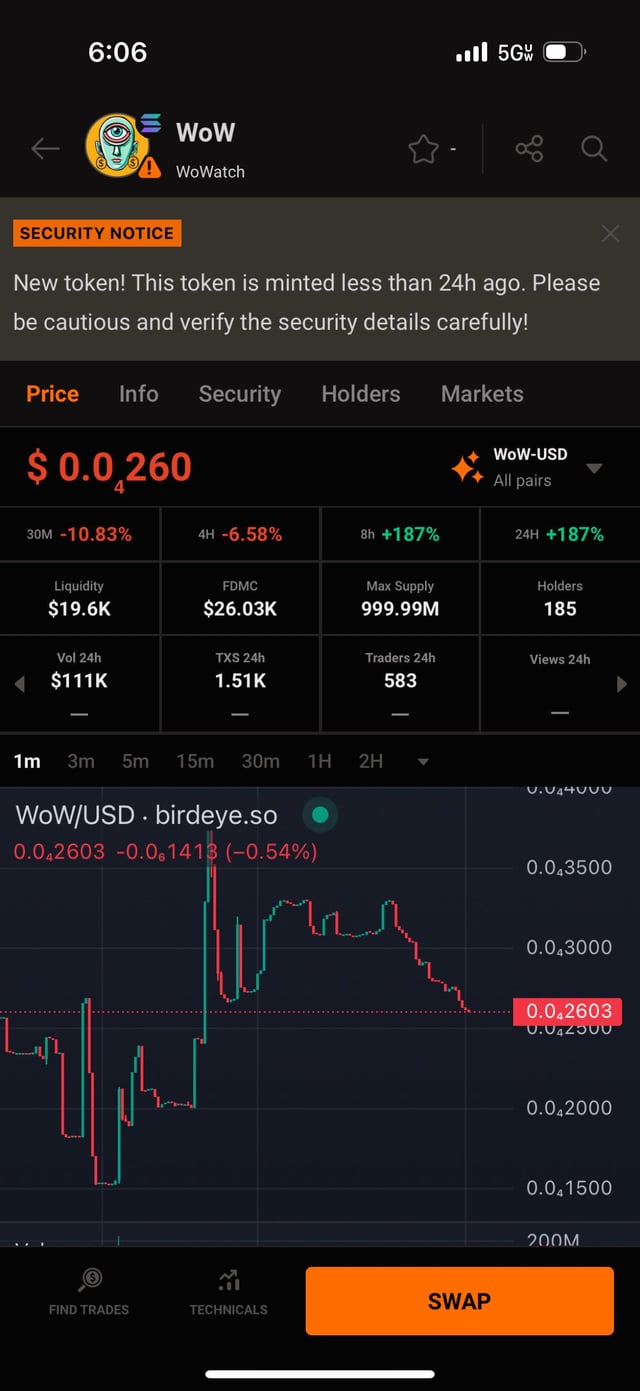Expand more chart interval options

(423, 762)
